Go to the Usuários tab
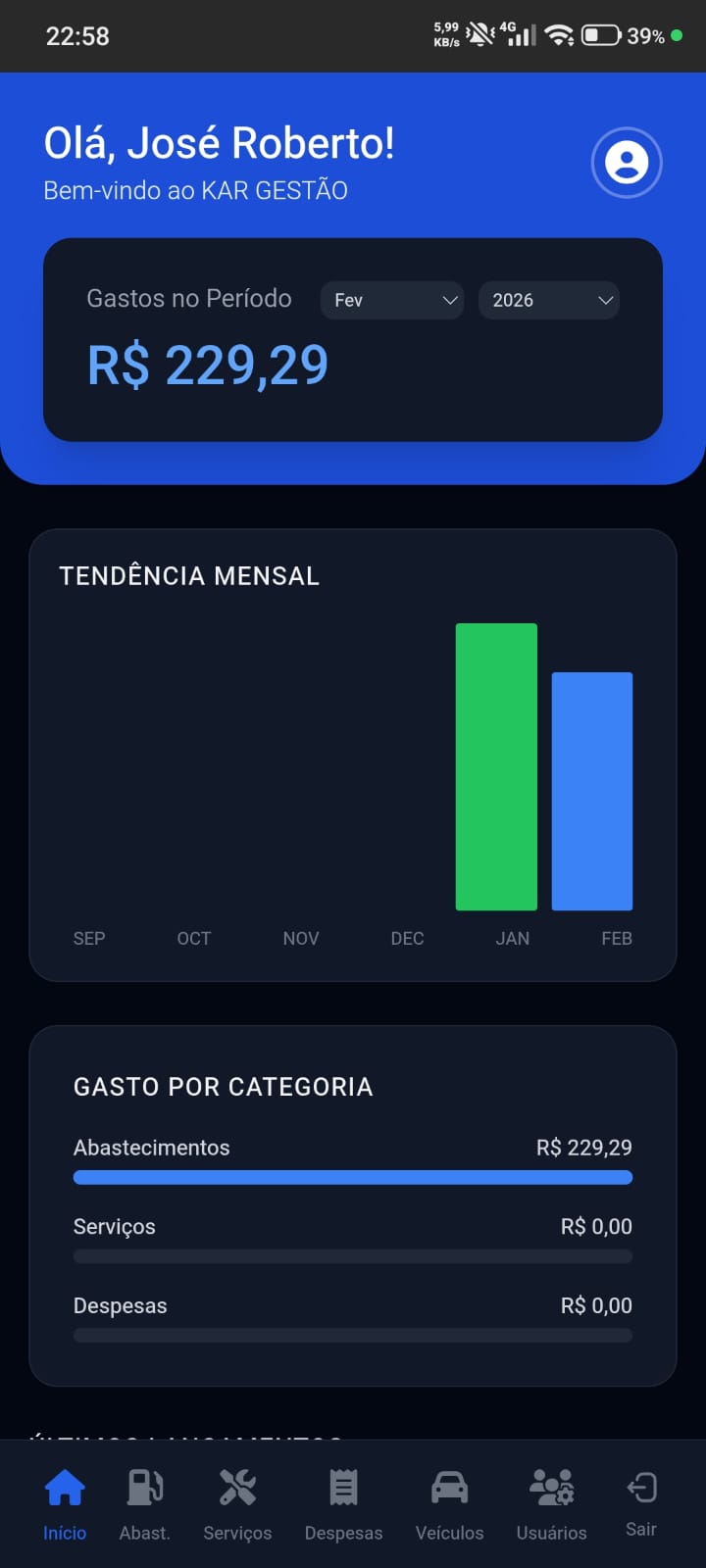The width and height of the screenshot is (706, 1568). (x=551, y=1504)
